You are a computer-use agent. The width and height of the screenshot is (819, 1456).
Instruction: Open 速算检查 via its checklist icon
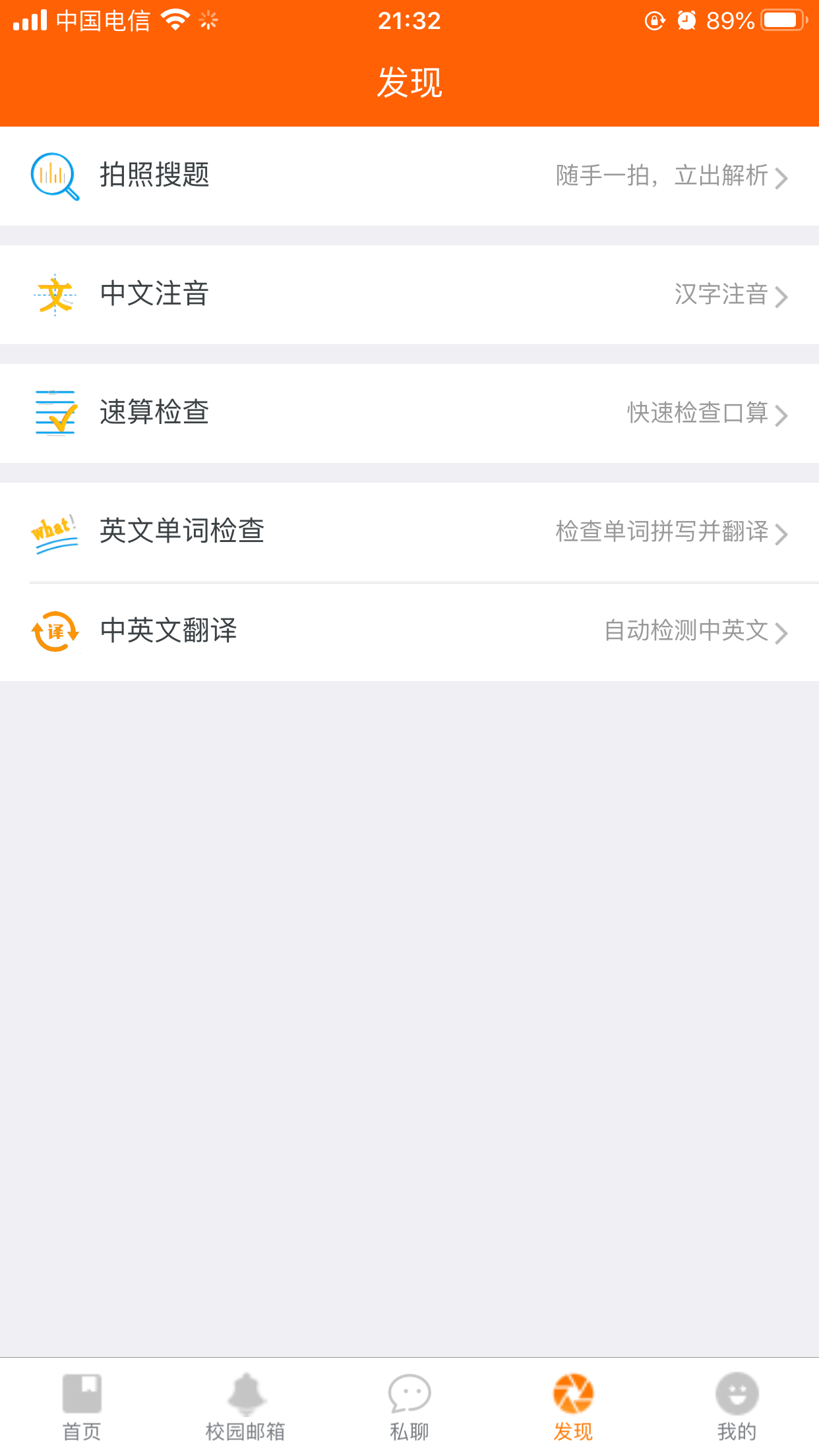click(x=55, y=414)
